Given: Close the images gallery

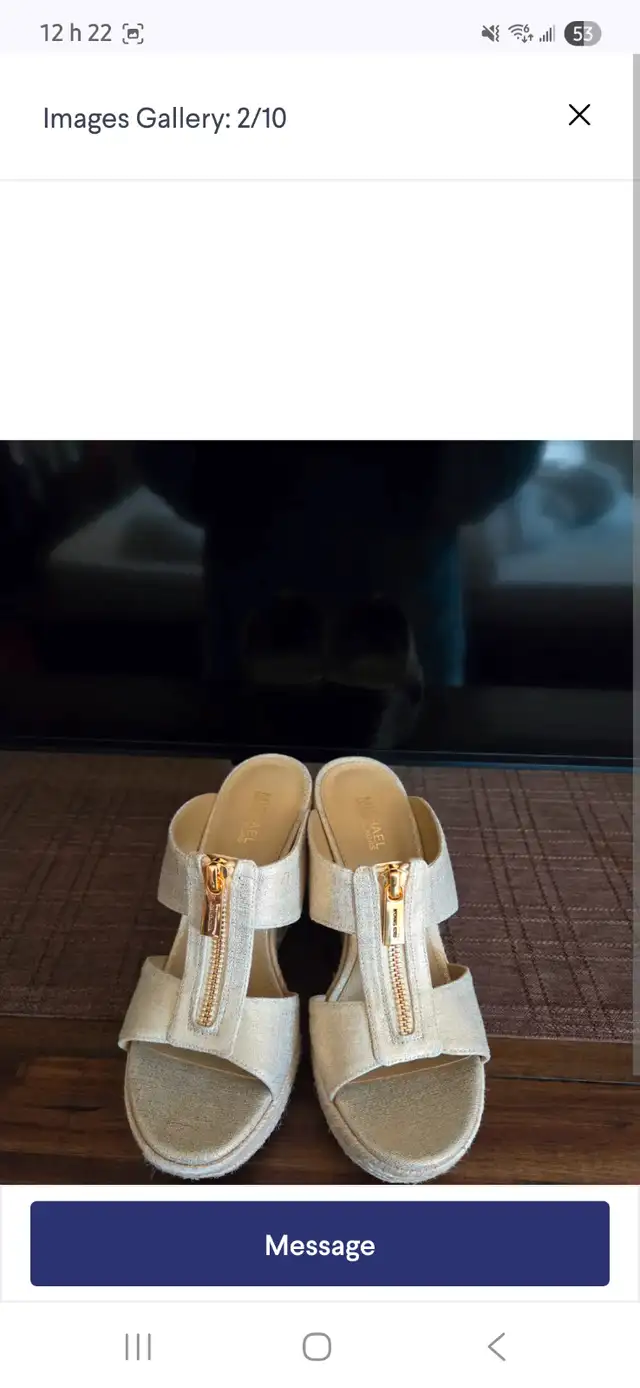Looking at the screenshot, I should [579, 115].
